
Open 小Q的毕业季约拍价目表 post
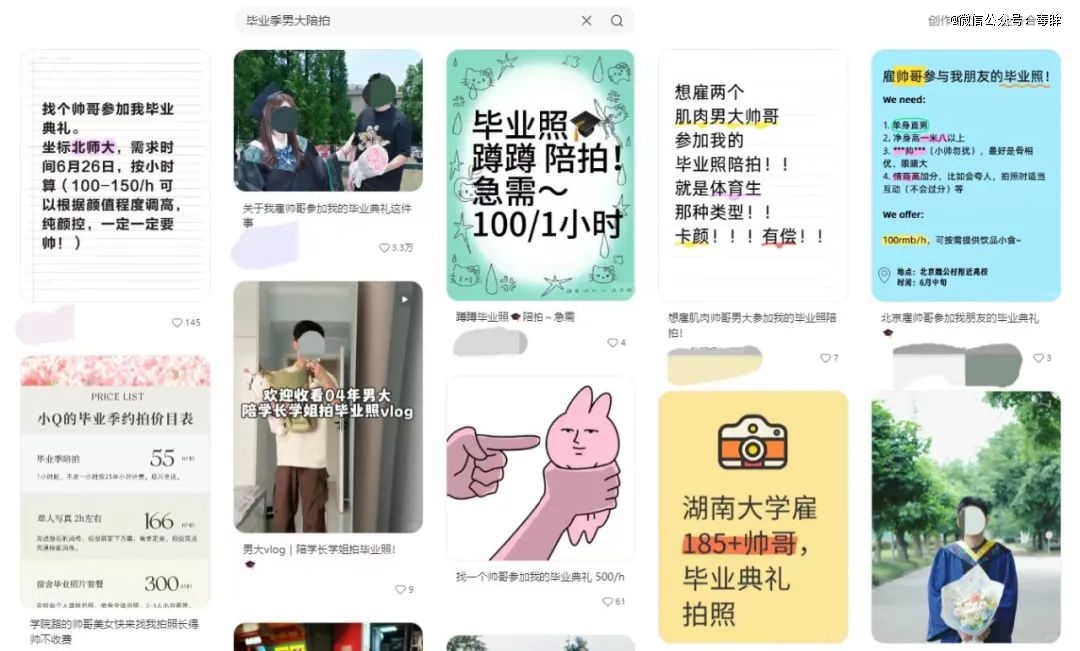pyautogui.click(x=115, y=480)
